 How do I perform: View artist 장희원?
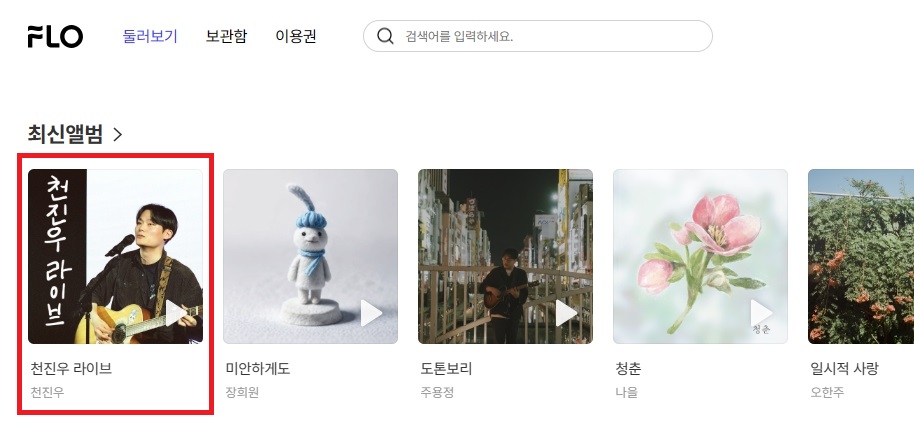click(242, 393)
